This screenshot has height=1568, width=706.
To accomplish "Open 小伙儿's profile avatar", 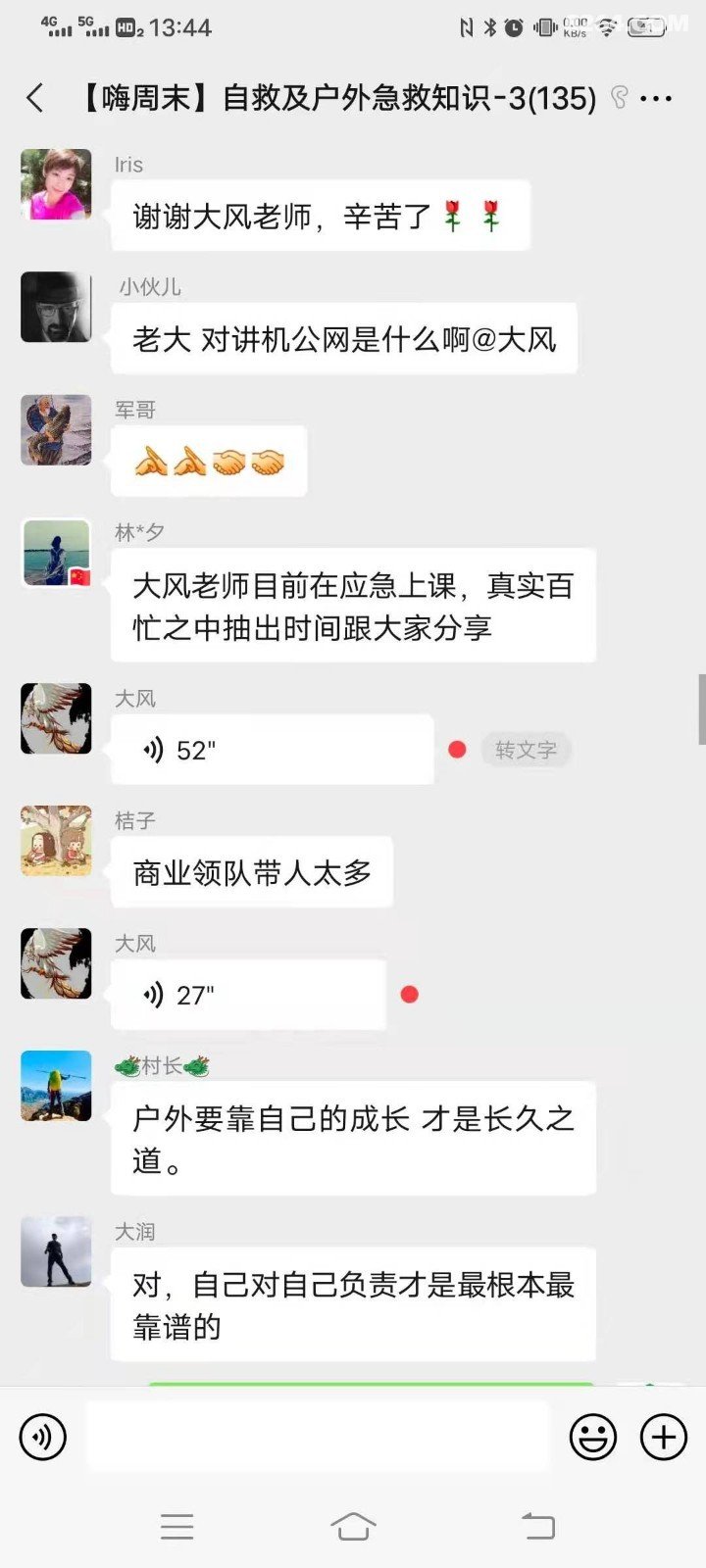I will [56, 307].
